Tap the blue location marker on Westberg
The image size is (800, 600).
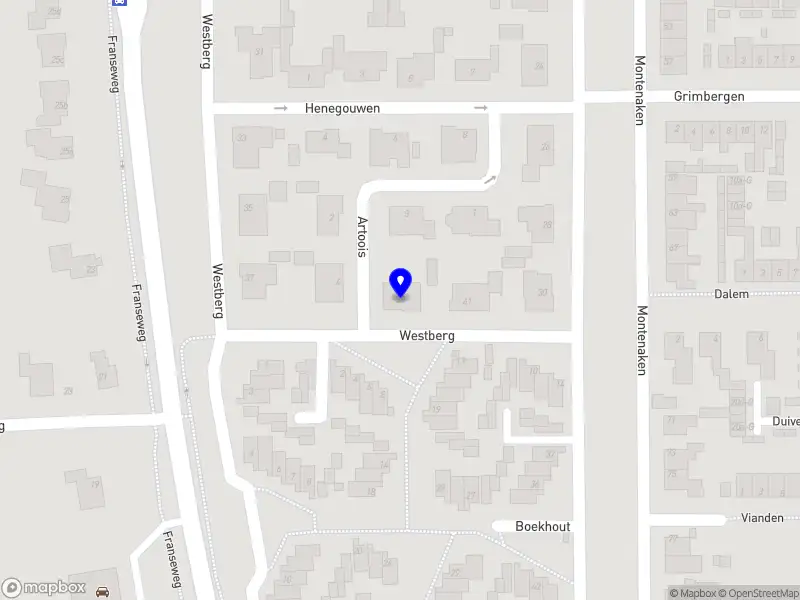tap(400, 283)
